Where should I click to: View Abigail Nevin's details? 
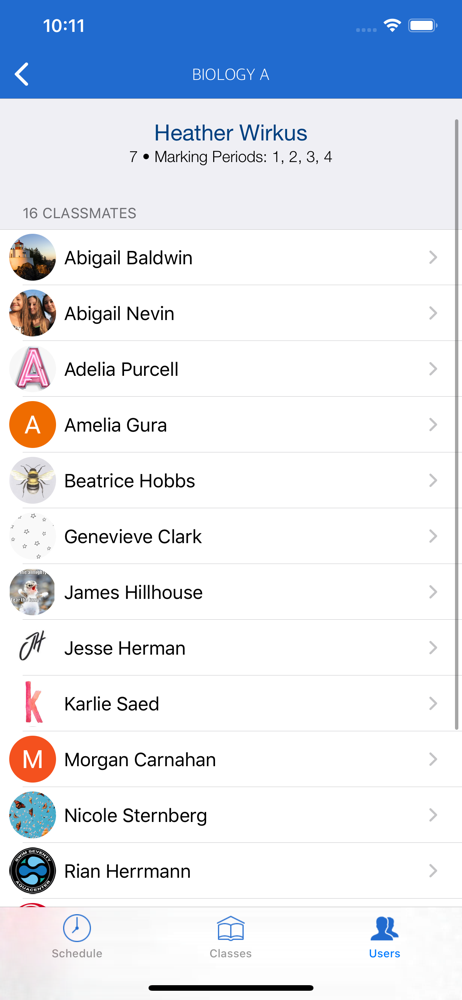pos(231,313)
